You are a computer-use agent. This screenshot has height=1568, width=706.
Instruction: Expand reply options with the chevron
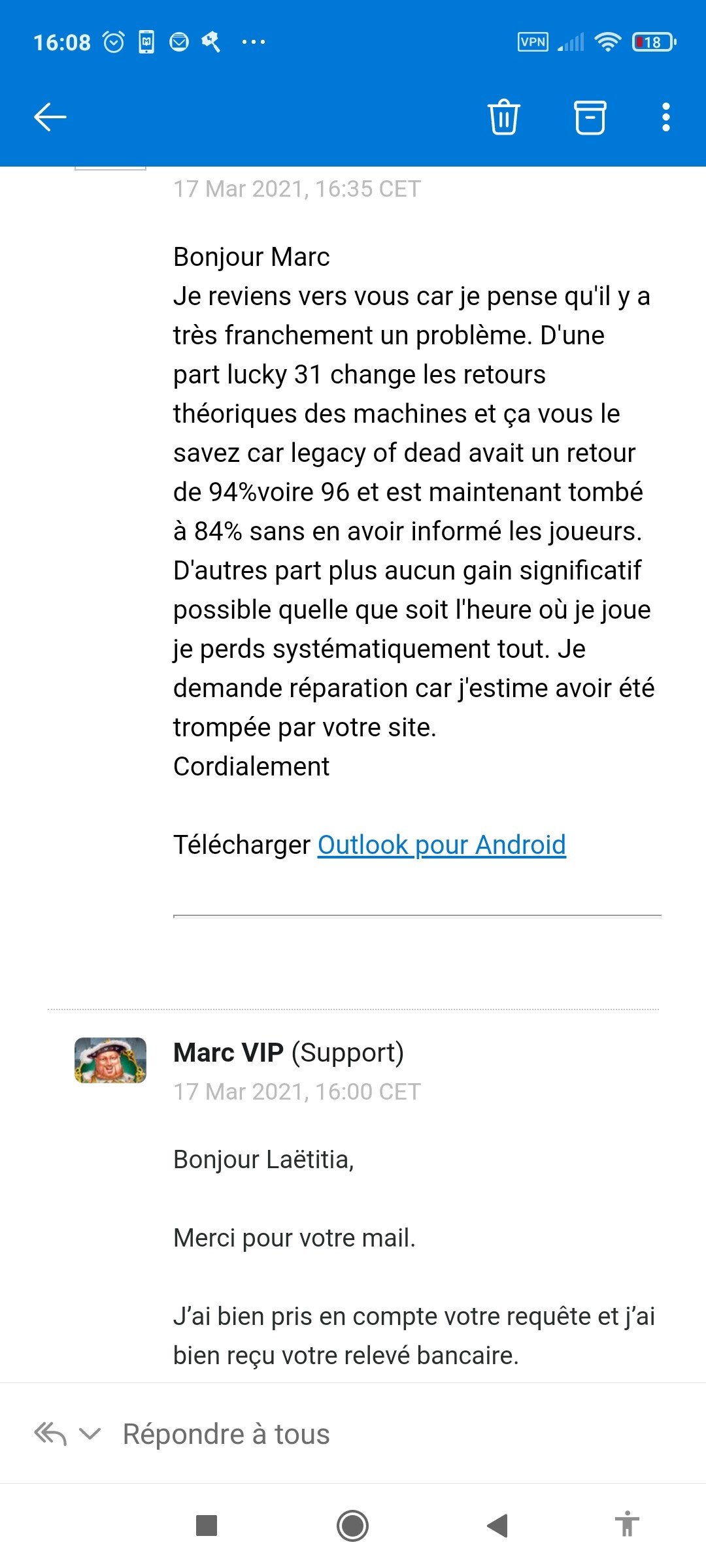[90, 1434]
